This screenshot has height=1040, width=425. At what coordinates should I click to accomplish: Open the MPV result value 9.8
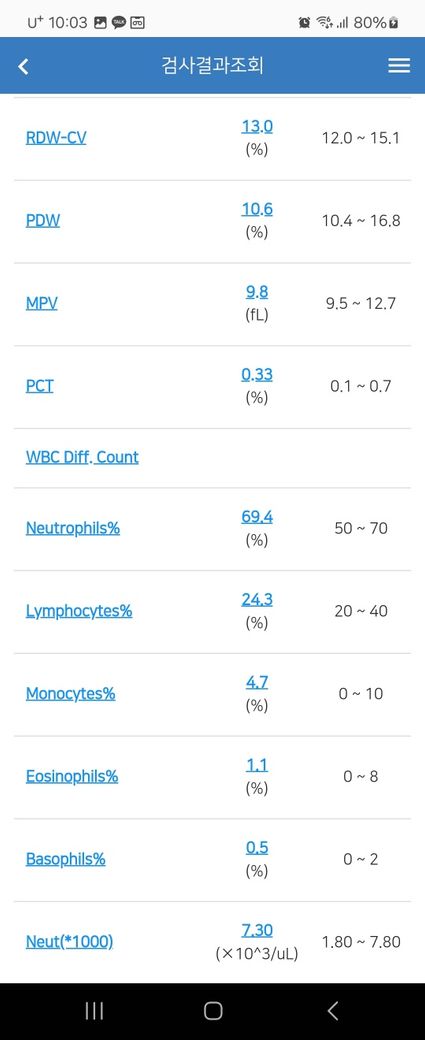pos(257,292)
